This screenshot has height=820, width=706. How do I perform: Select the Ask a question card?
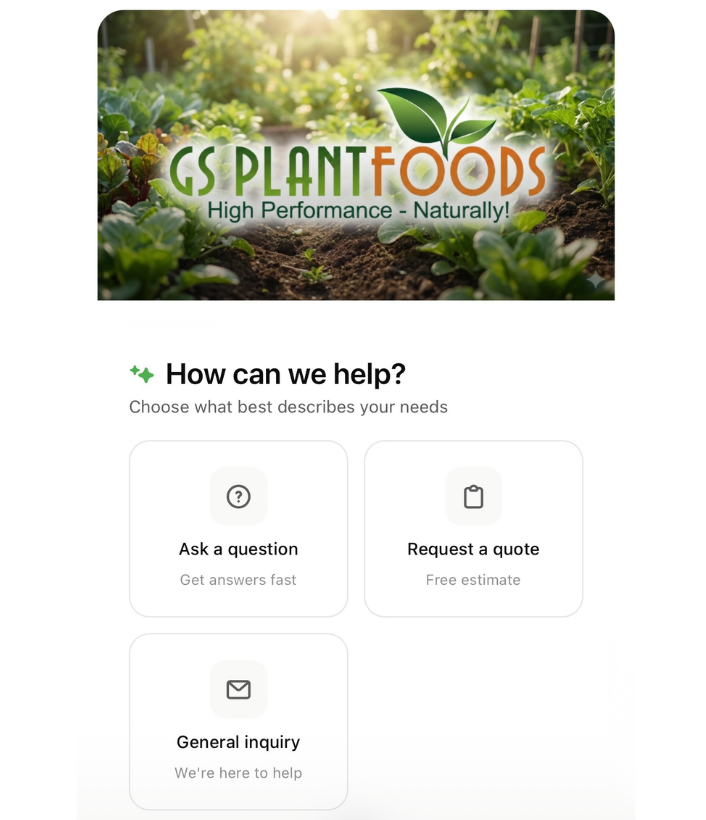click(238, 529)
